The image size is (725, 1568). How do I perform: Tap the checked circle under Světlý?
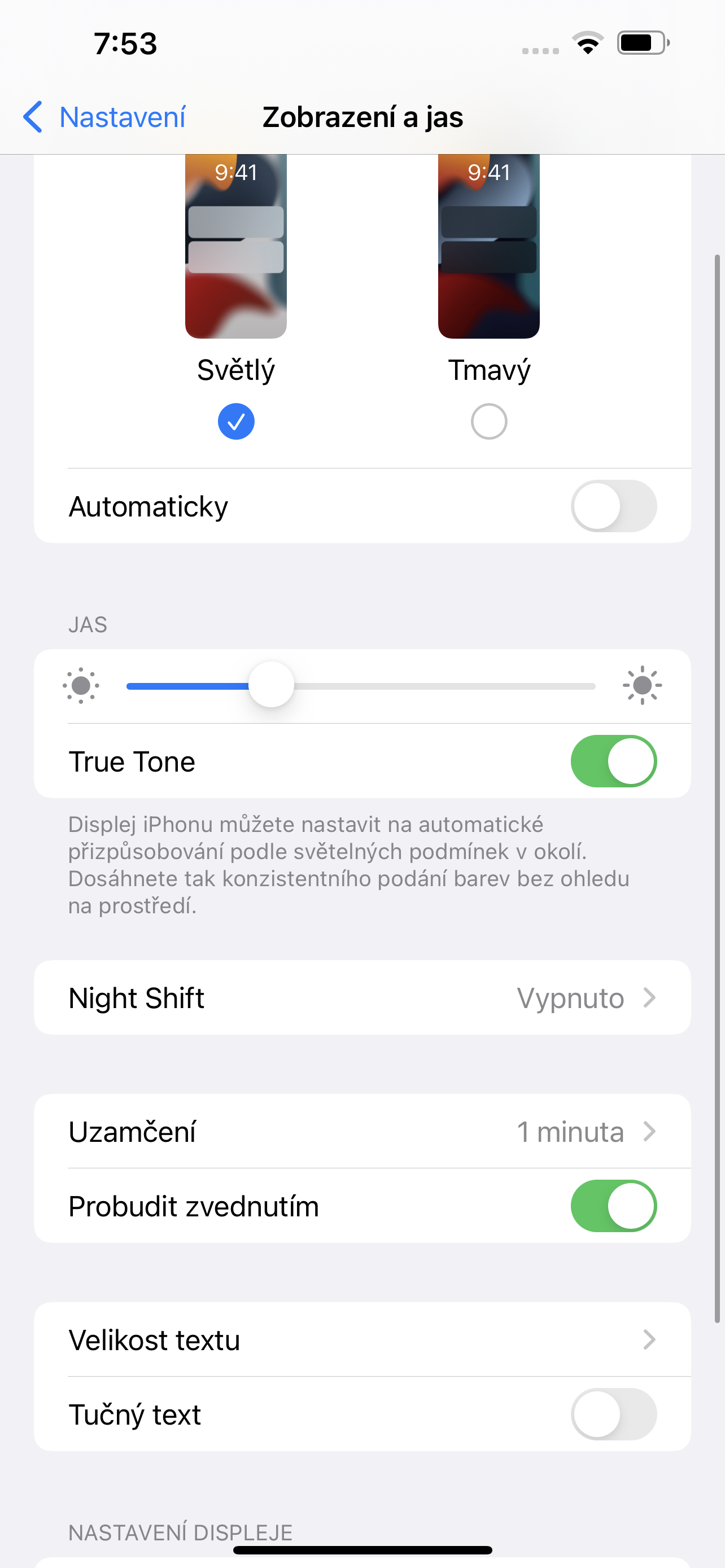[235, 420]
